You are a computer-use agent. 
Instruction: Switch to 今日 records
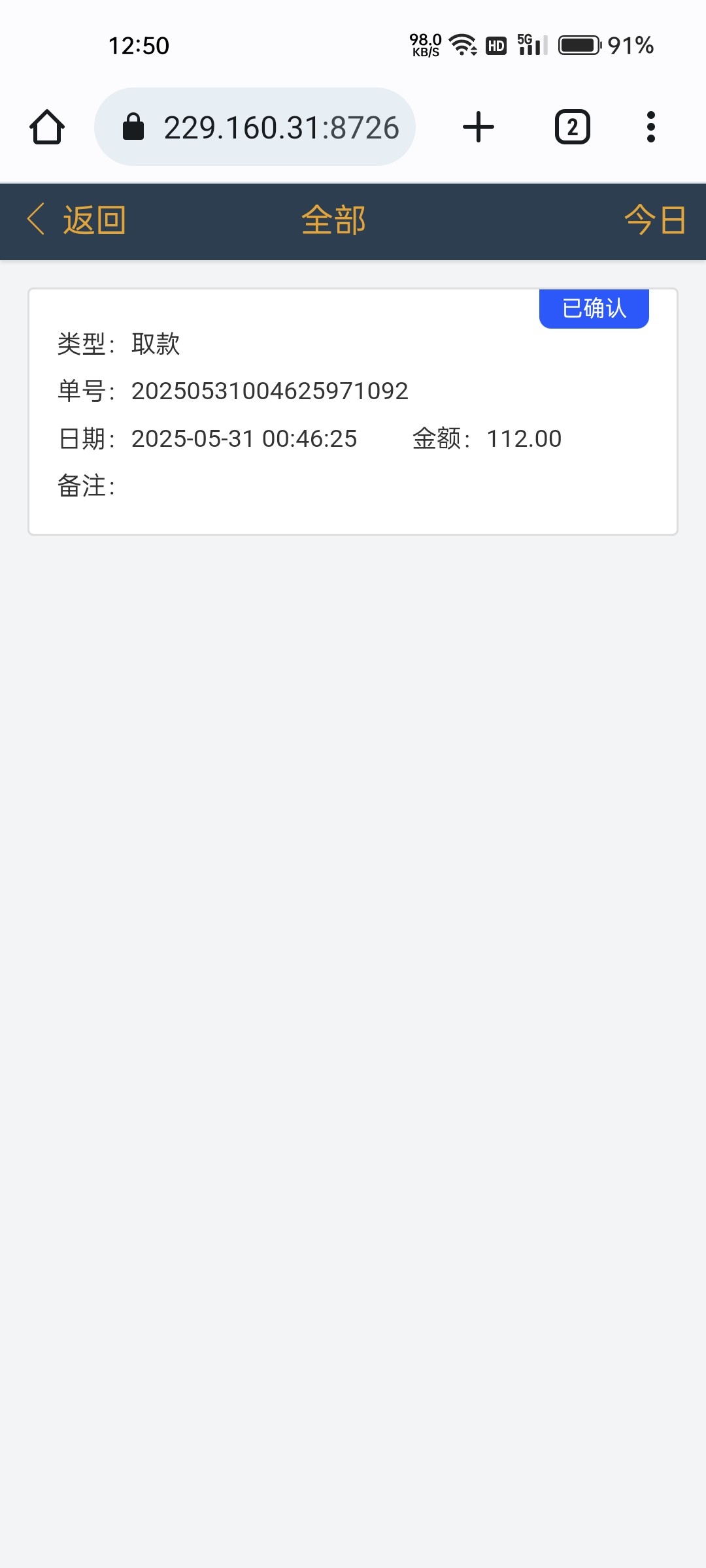pyautogui.click(x=654, y=220)
